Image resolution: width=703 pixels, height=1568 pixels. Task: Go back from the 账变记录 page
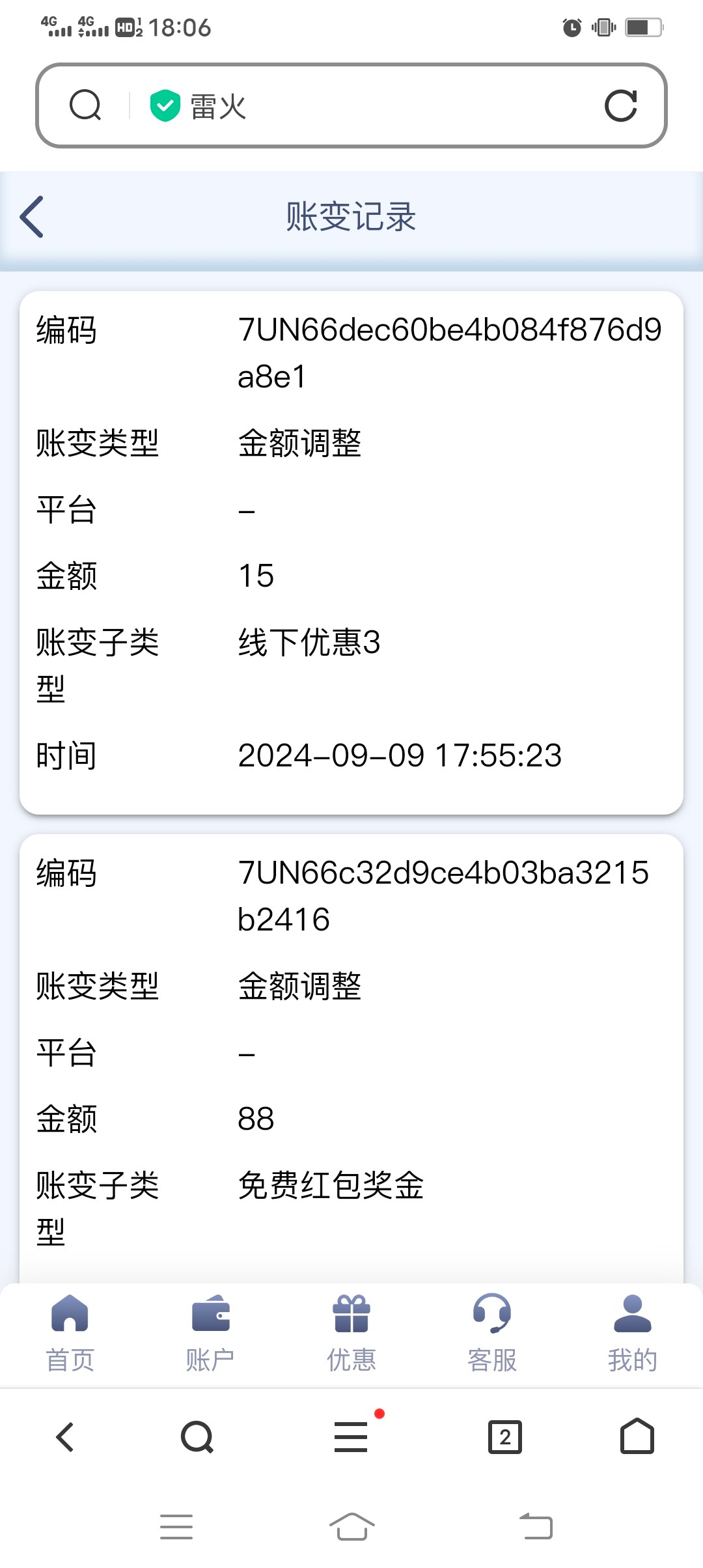tap(32, 217)
